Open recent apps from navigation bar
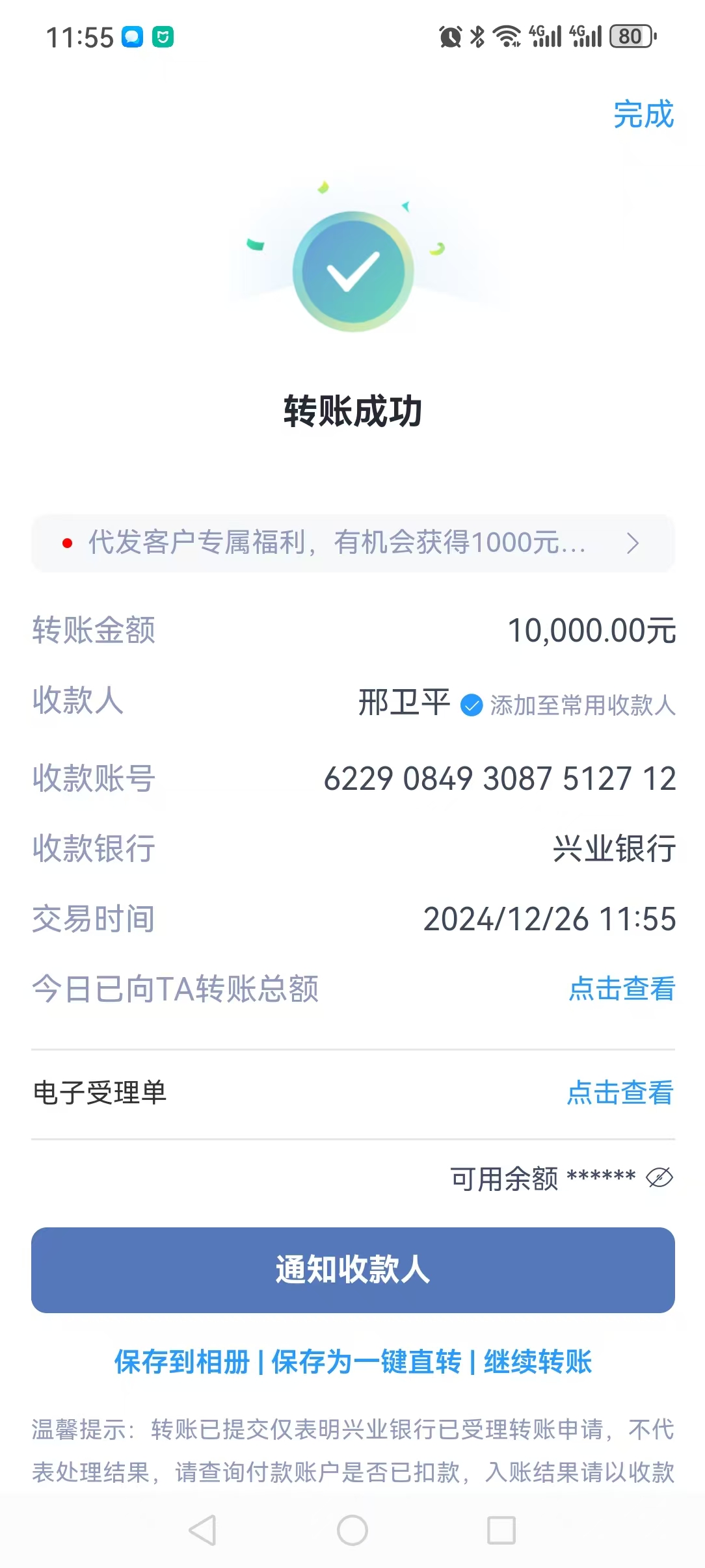This screenshot has width=705, height=1568. pyautogui.click(x=501, y=1530)
